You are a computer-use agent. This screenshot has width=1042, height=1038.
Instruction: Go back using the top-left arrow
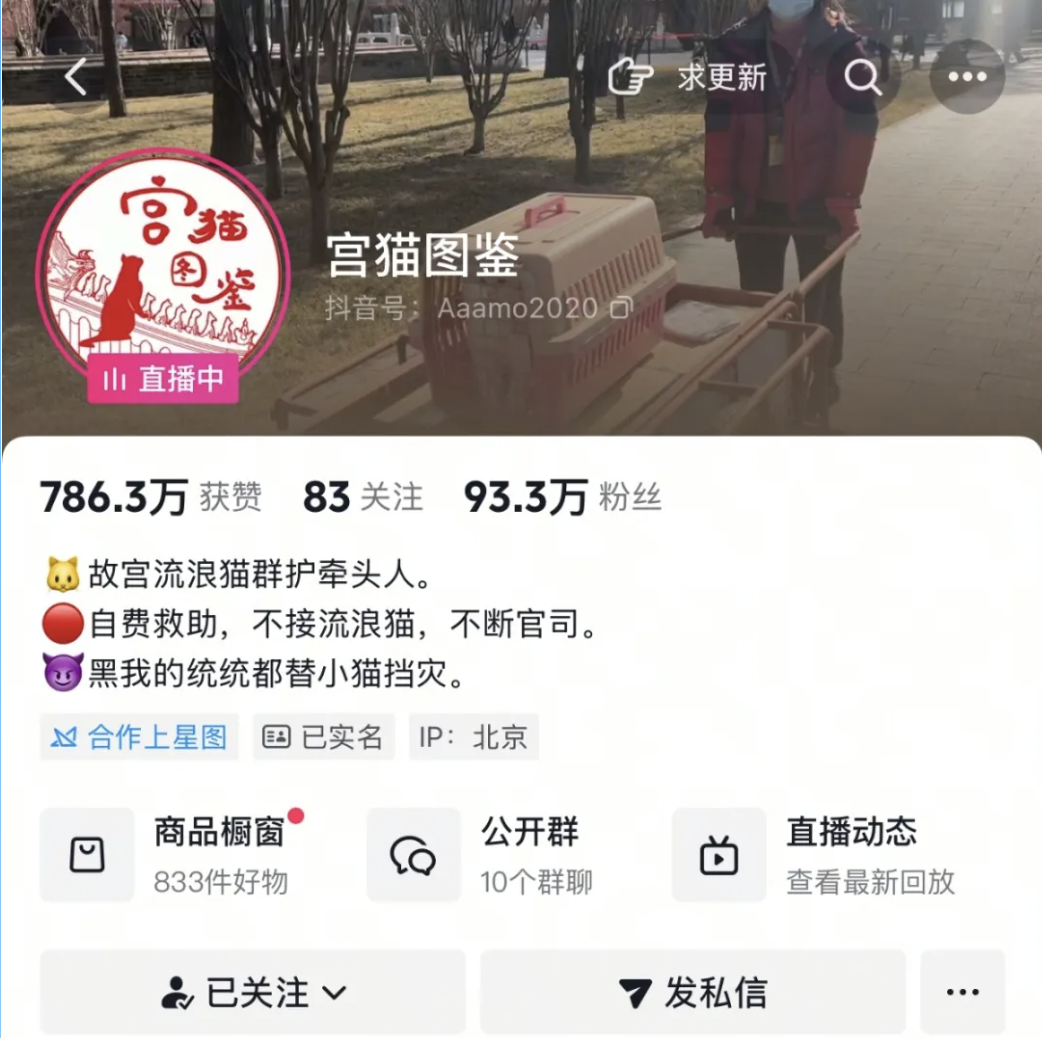[x=75, y=77]
